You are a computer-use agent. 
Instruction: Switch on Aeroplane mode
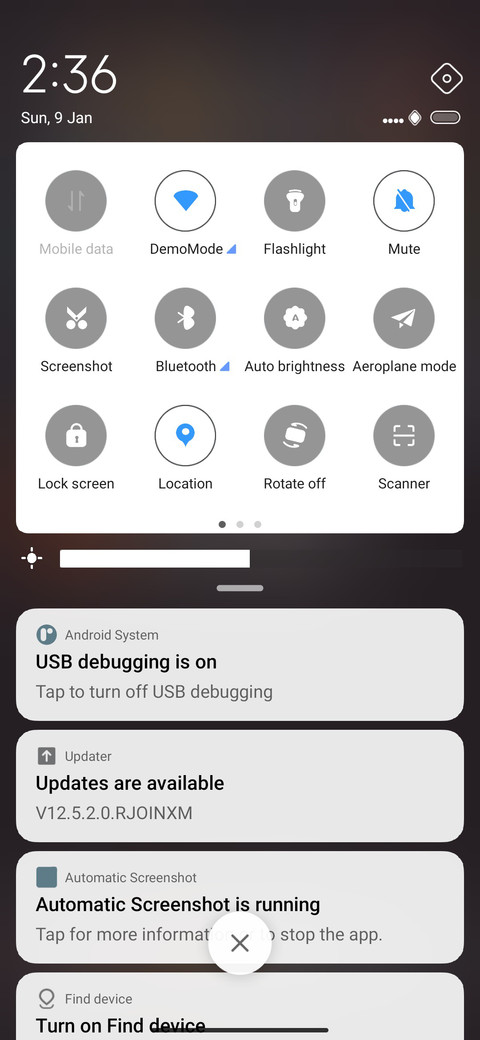click(x=404, y=318)
